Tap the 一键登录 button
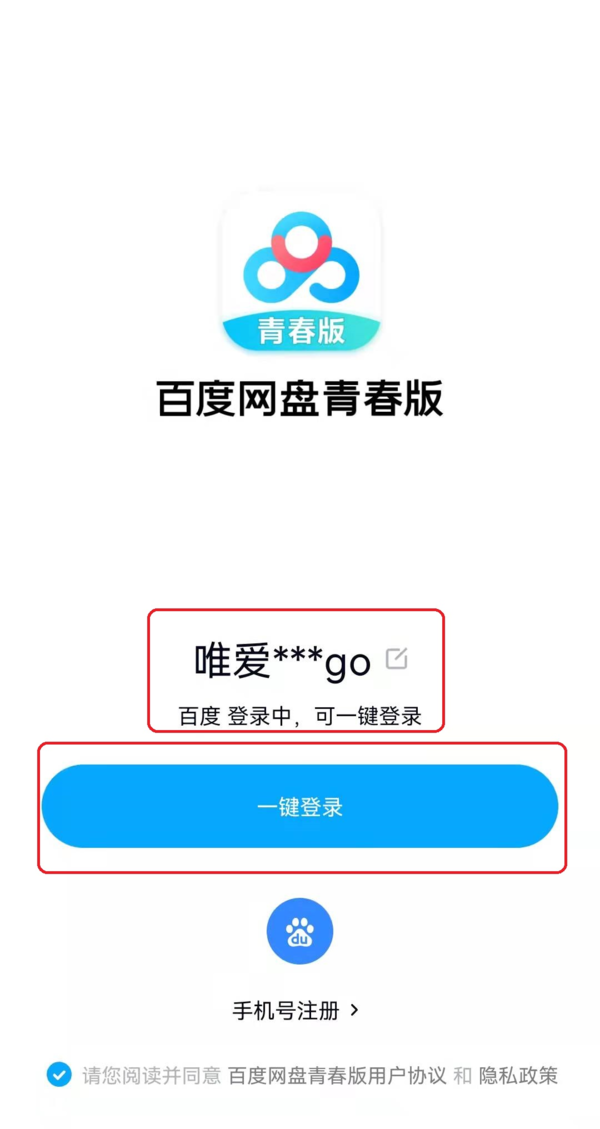The height and width of the screenshot is (1129, 600). [300, 806]
